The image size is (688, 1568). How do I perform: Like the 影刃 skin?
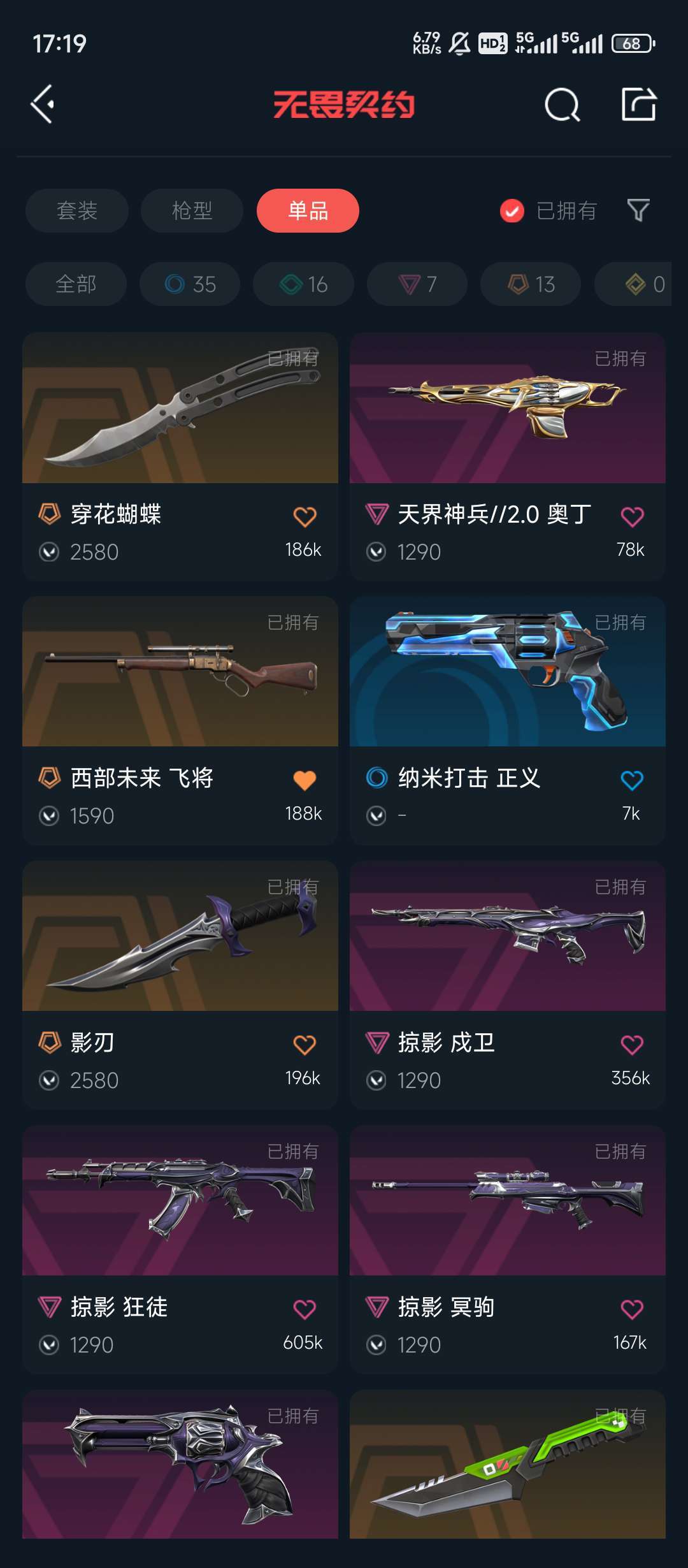pyautogui.click(x=305, y=1045)
